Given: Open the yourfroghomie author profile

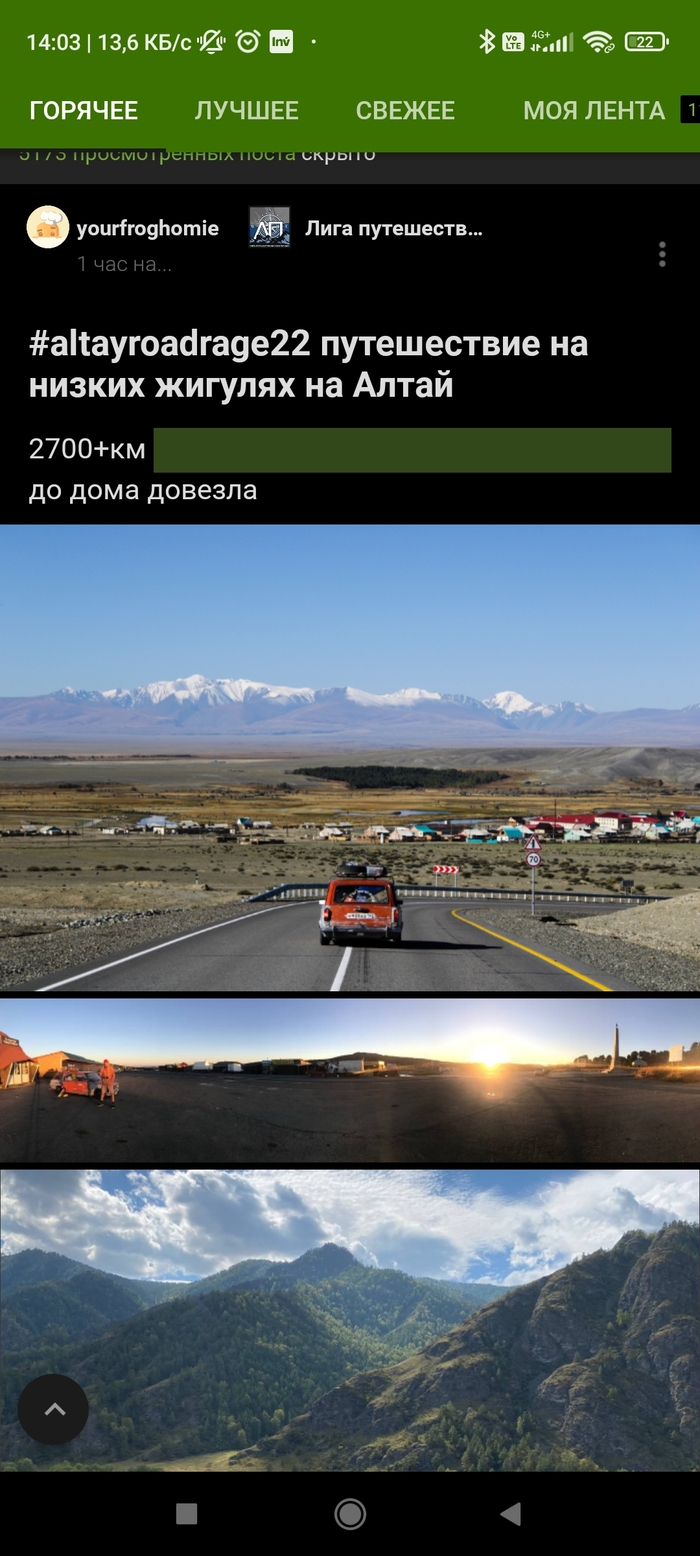Looking at the screenshot, I should coord(147,228).
